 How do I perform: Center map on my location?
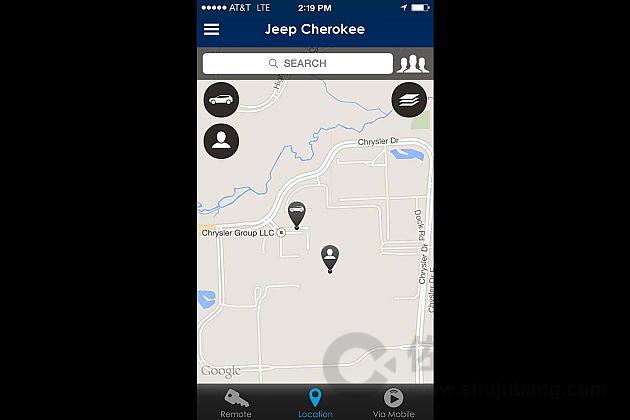[221, 141]
